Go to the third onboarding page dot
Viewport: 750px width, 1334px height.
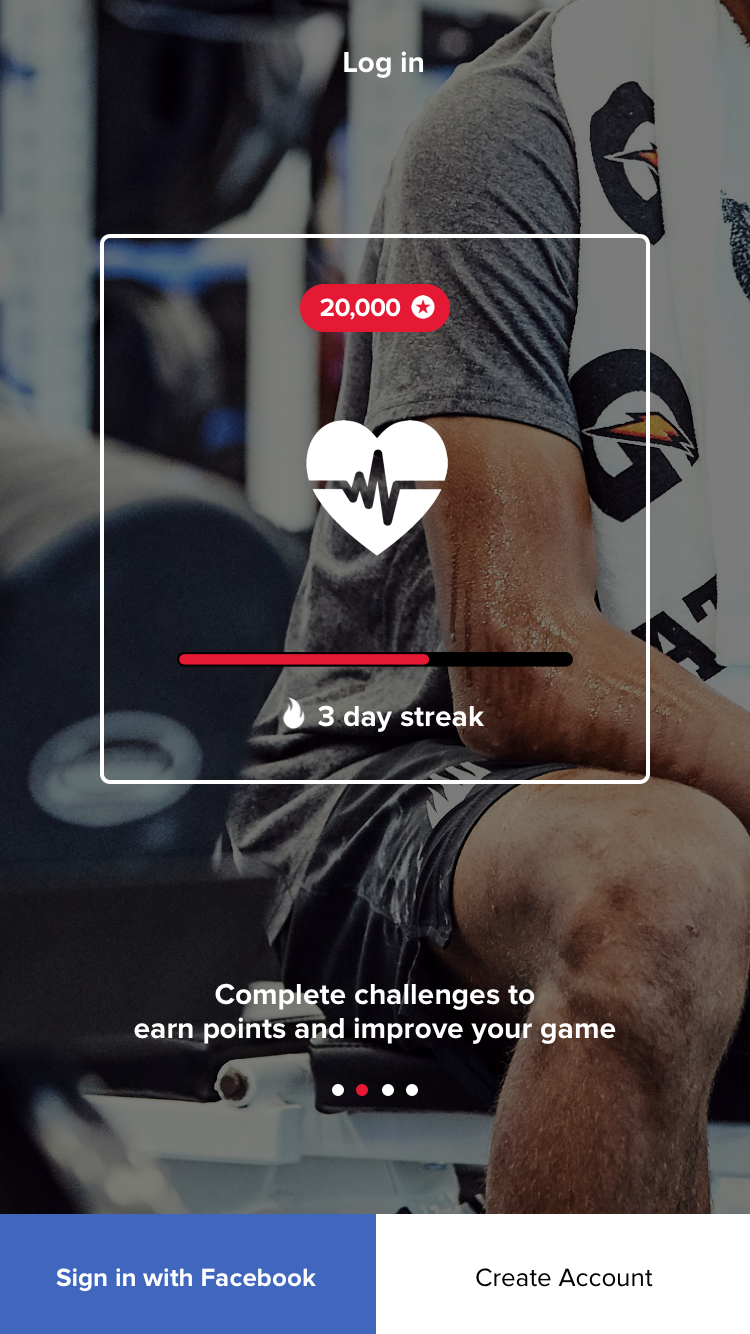pyautogui.click(x=387, y=1090)
